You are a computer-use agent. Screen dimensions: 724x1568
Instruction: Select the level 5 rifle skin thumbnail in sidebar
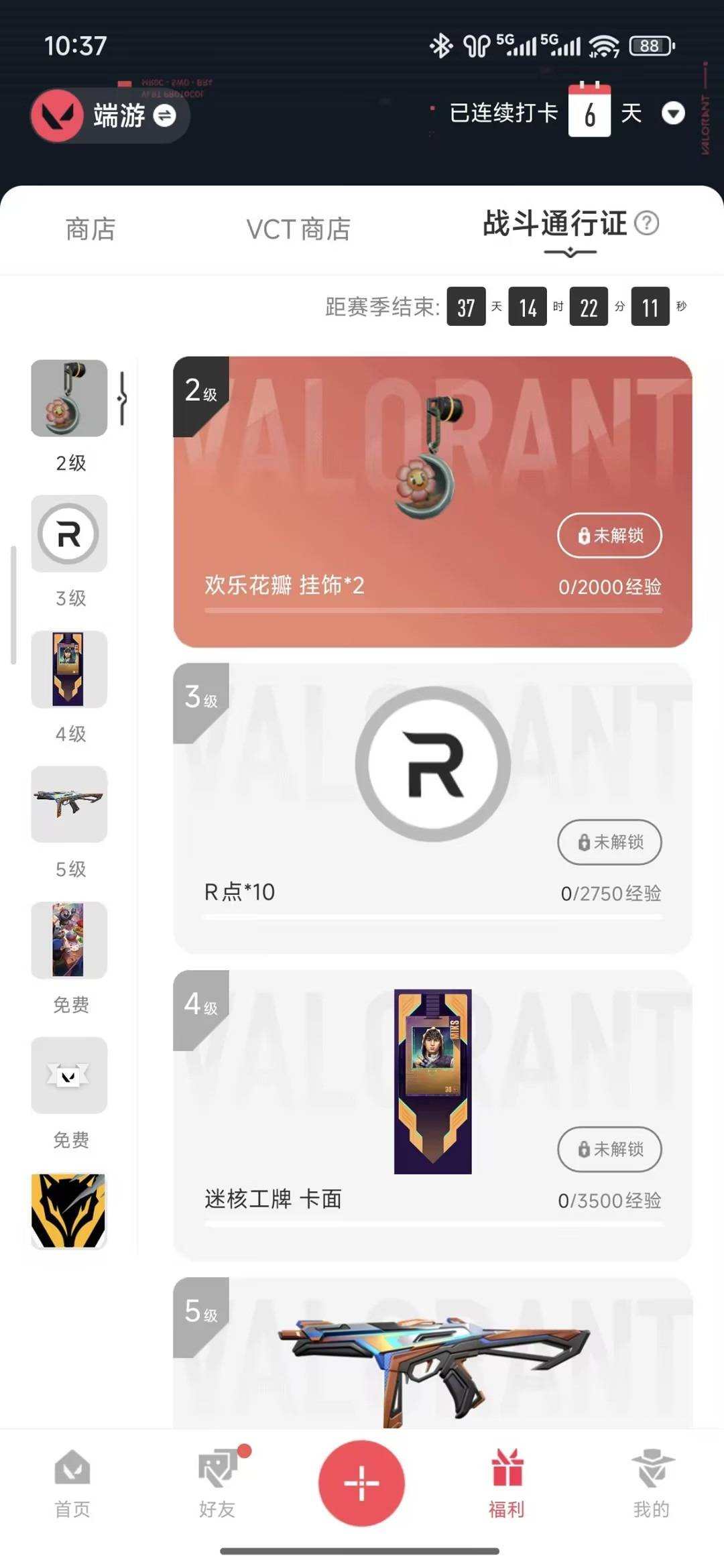tap(68, 804)
